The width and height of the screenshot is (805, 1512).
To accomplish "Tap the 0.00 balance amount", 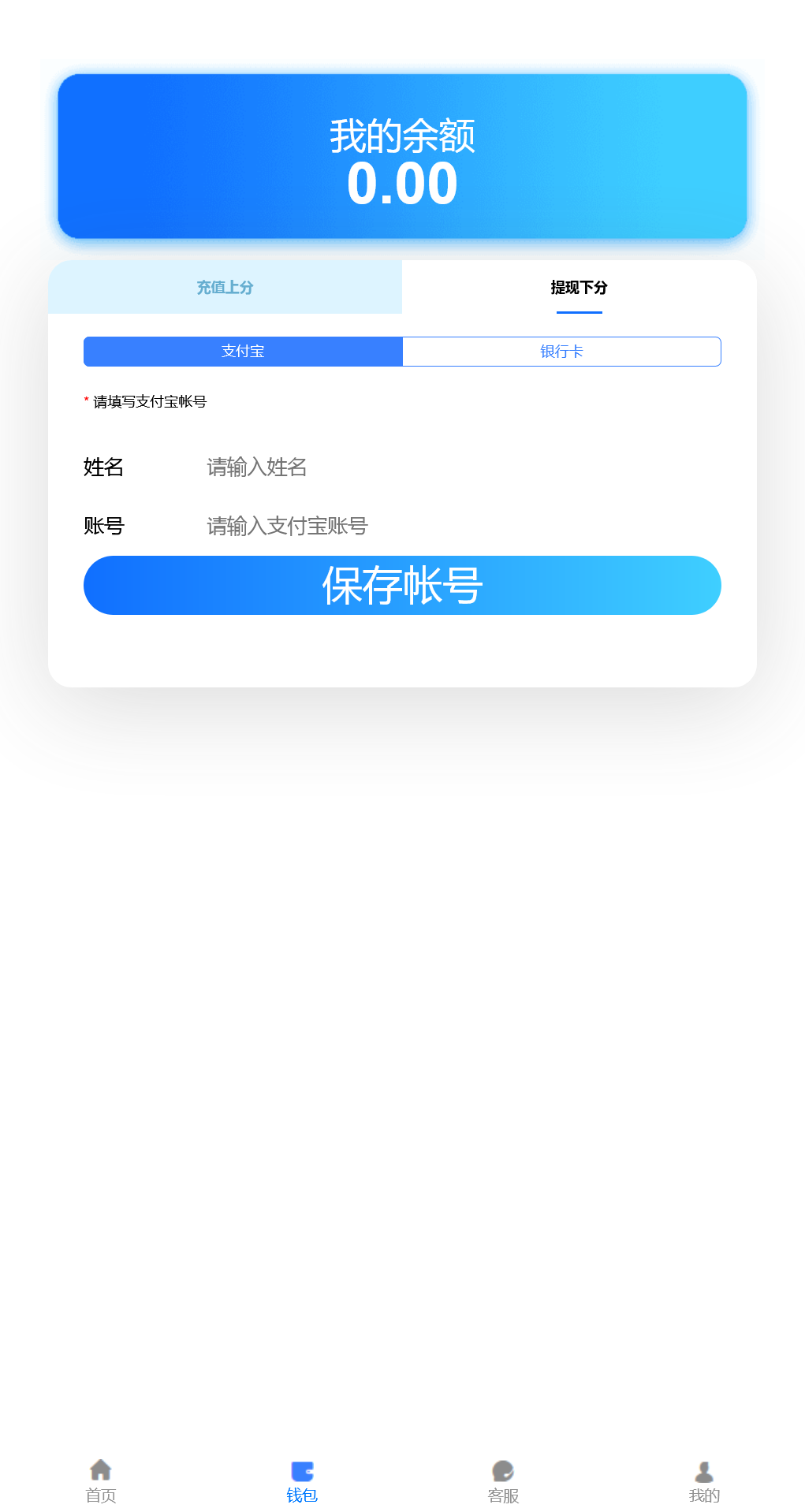I will click(x=403, y=182).
